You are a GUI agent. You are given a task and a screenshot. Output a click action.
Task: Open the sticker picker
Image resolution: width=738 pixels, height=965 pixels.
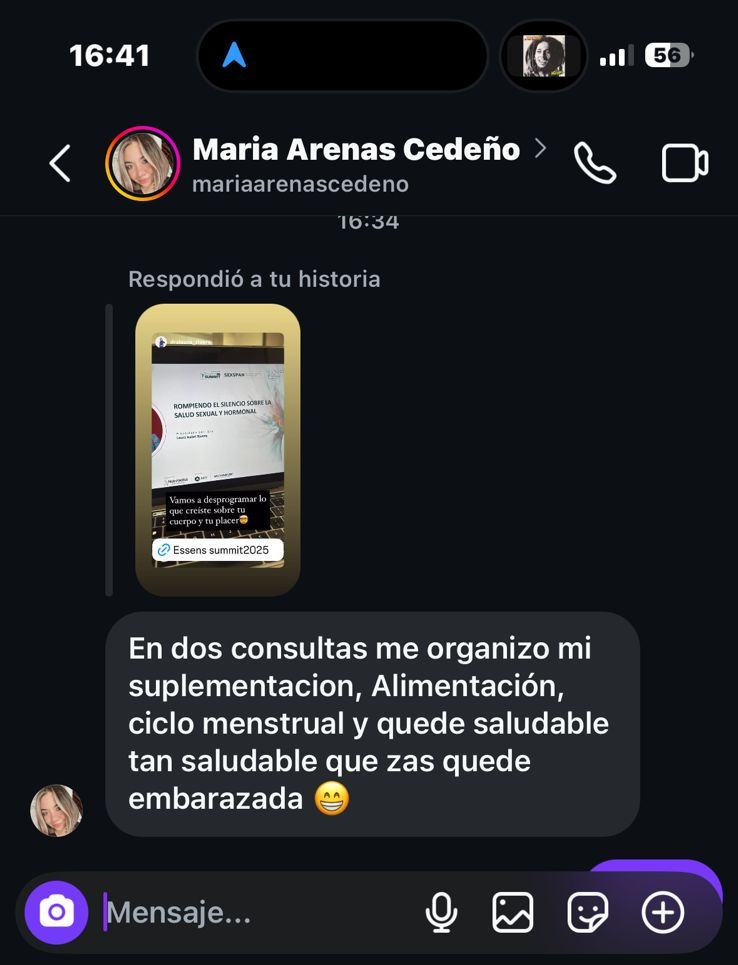[x=588, y=912]
